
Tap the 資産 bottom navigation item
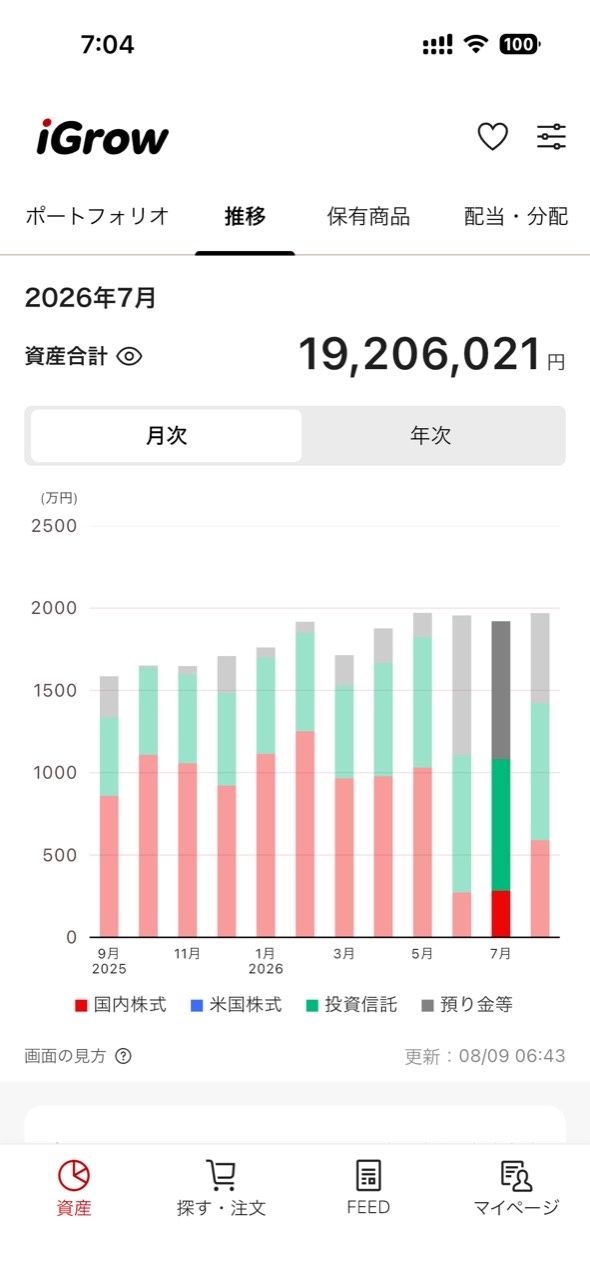(x=74, y=1188)
